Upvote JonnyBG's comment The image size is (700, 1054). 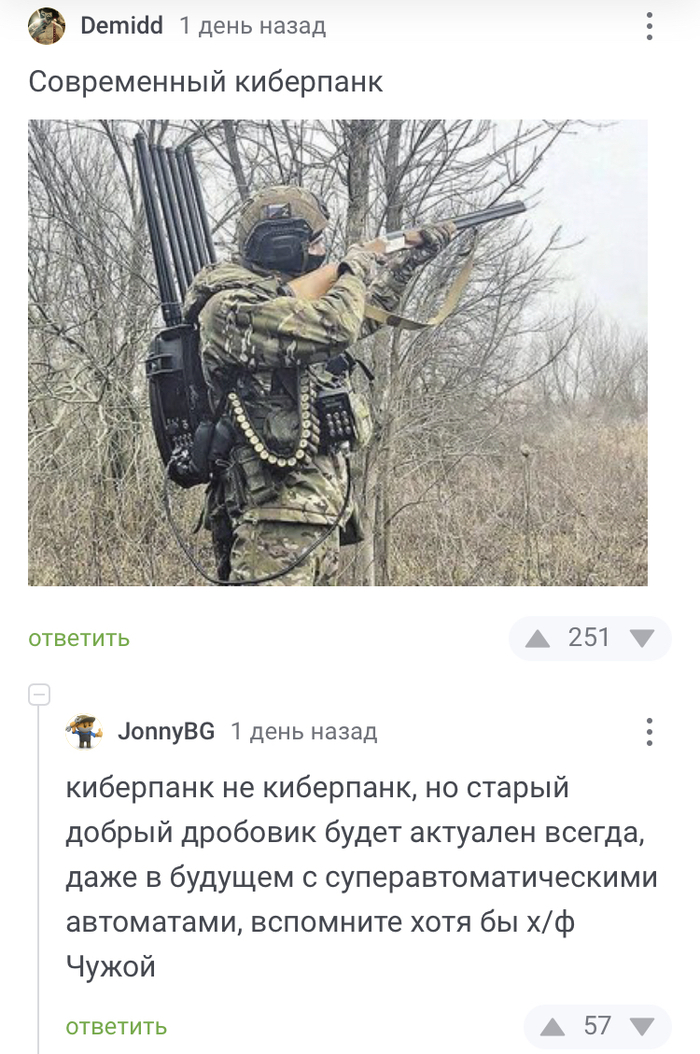coord(553,1026)
